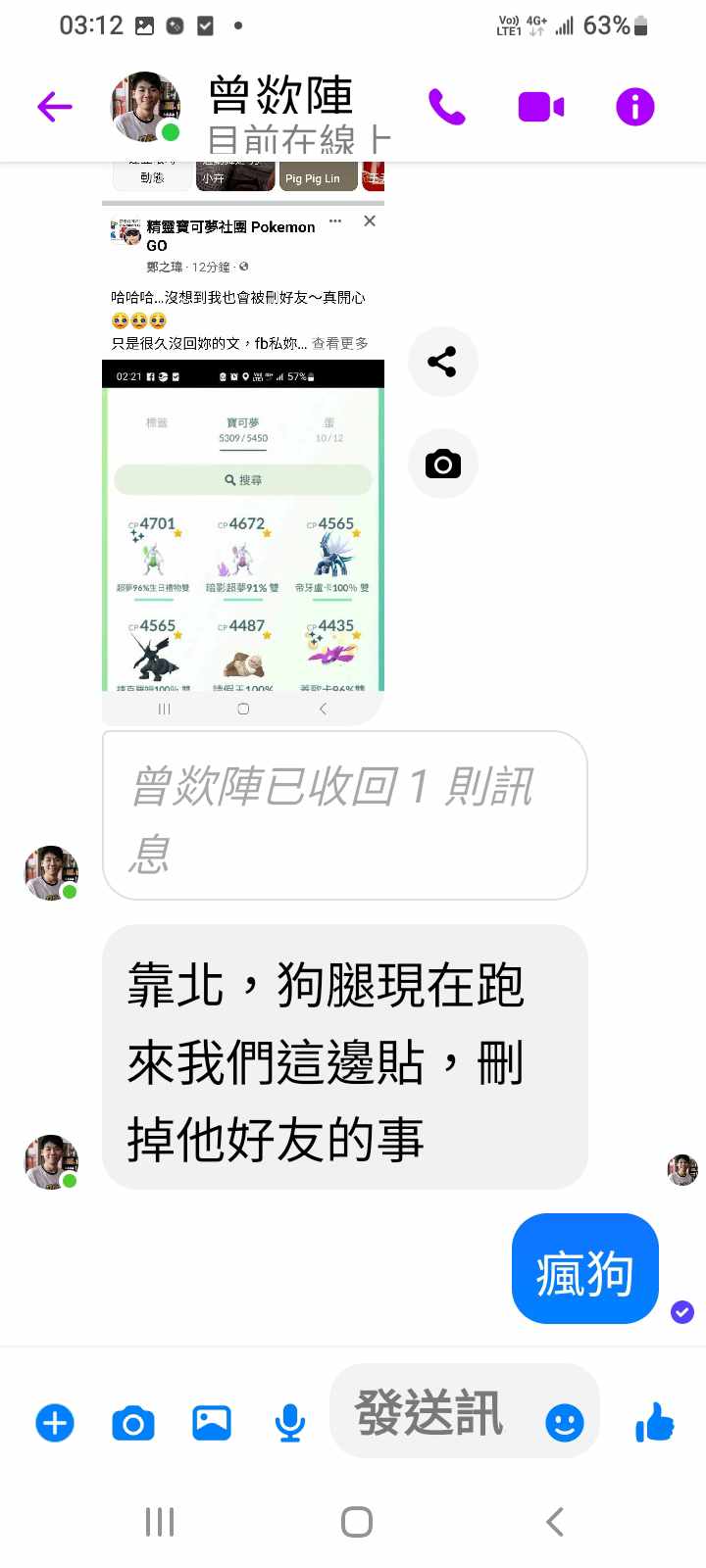This screenshot has height=1568, width=706.
Task: Share the Pokemon GO screenshot
Action: click(442, 362)
